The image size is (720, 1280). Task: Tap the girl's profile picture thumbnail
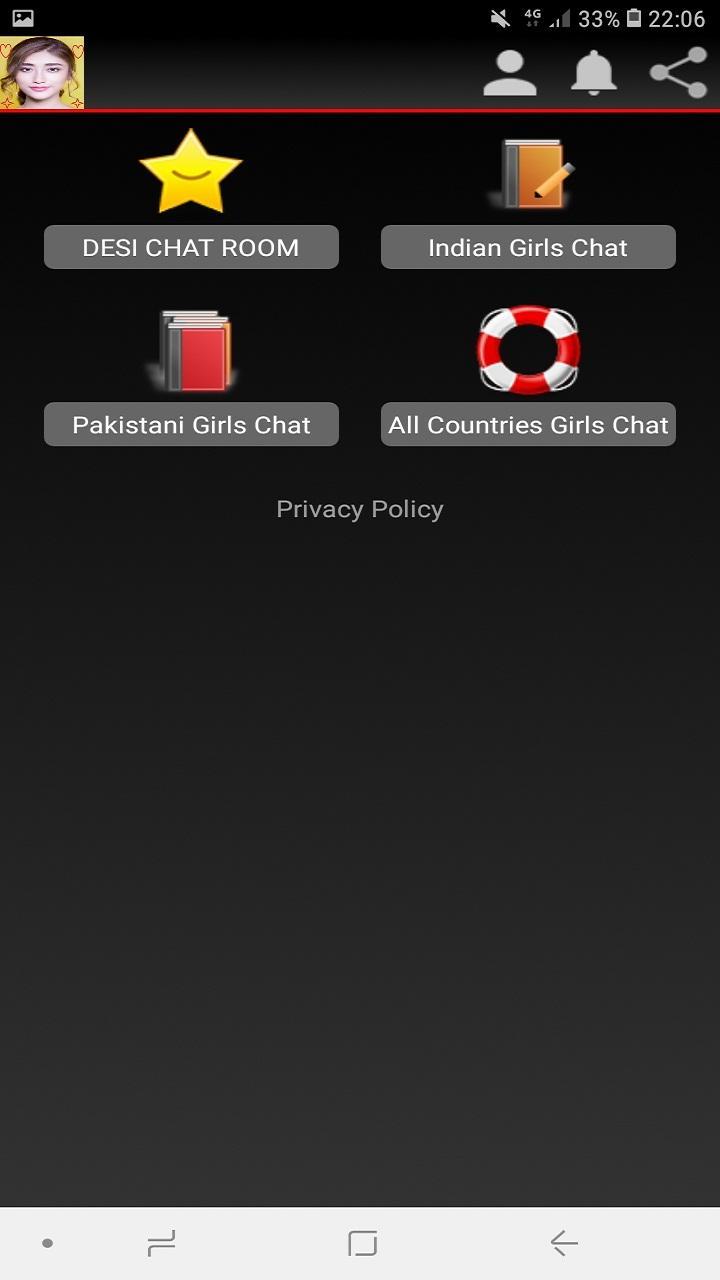coord(42,71)
